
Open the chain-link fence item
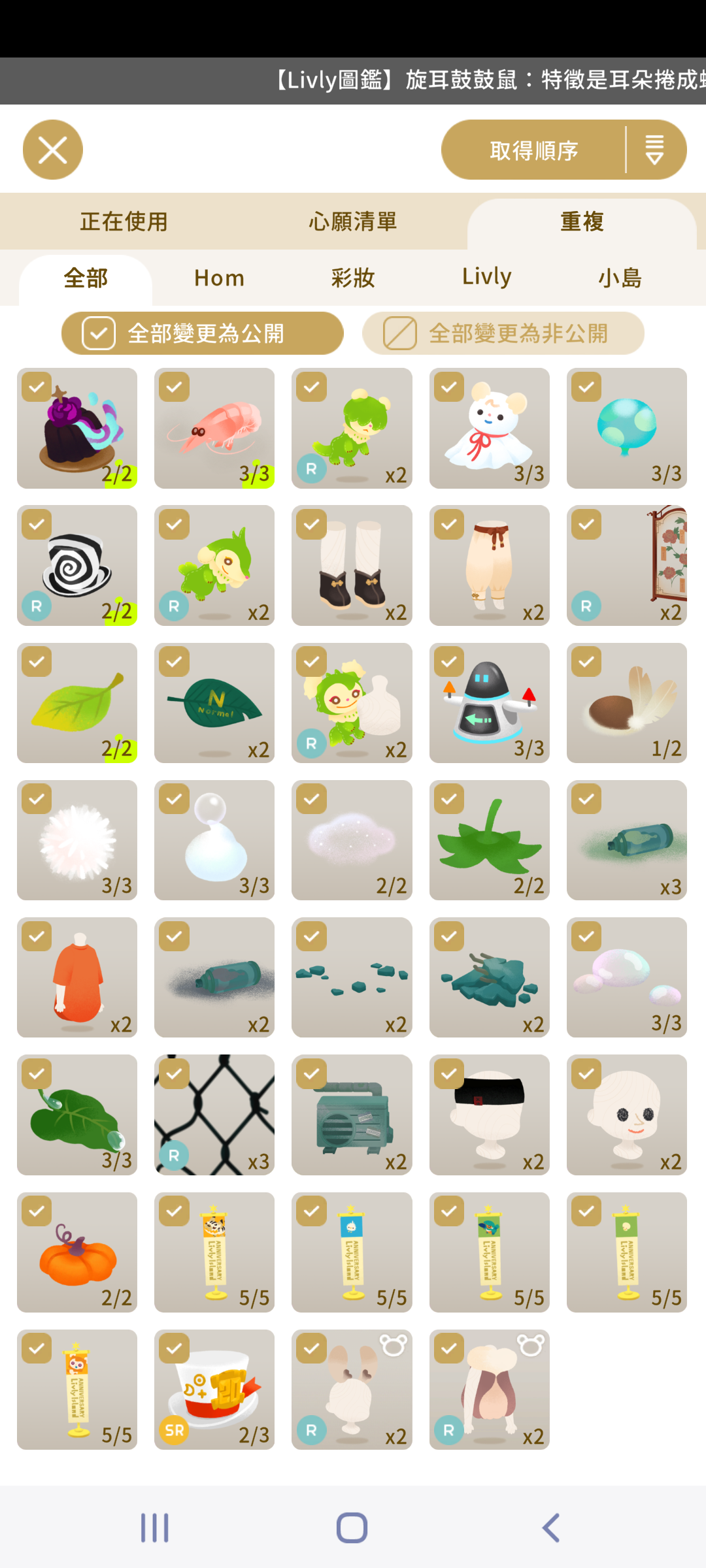pyautogui.click(x=214, y=1115)
